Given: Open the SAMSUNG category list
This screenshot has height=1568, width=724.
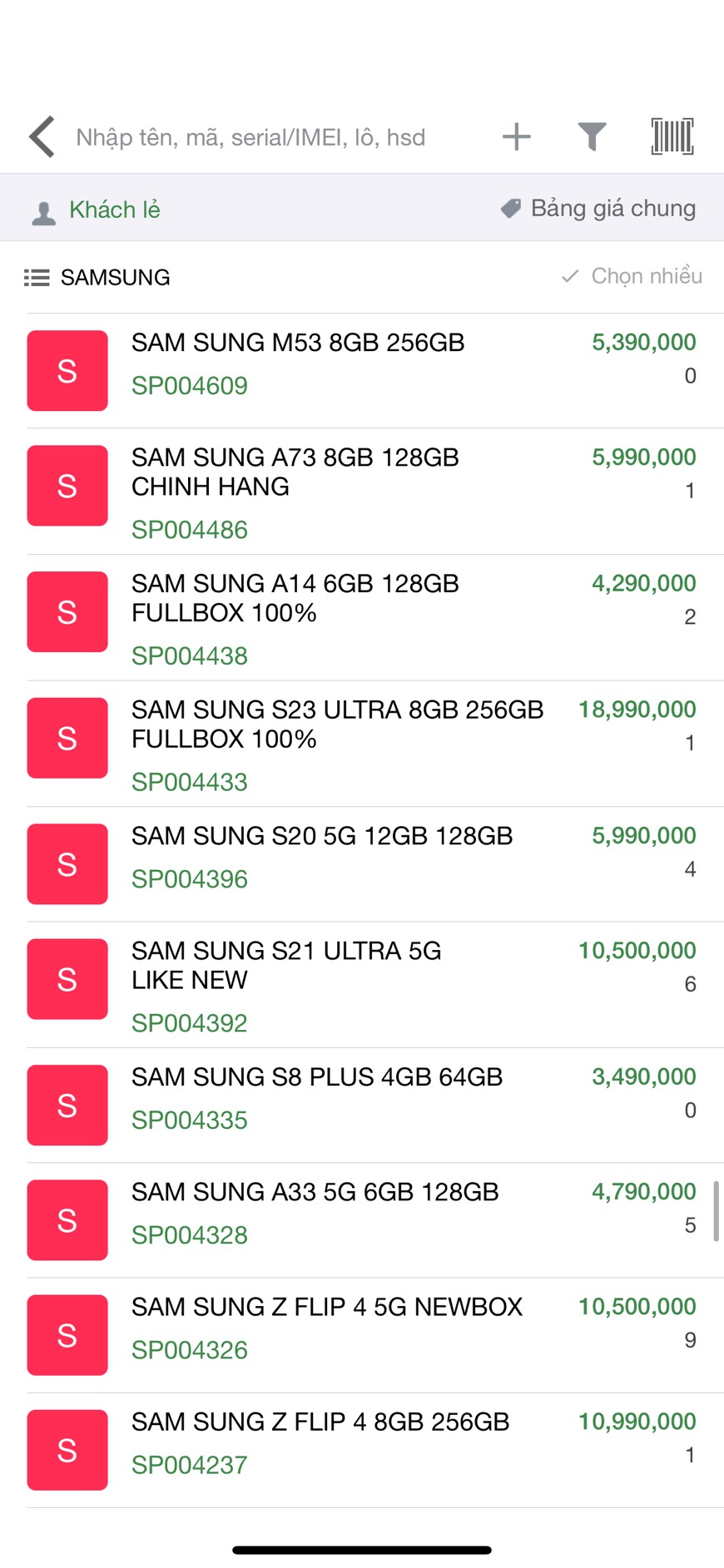Looking at the screenshot, I should 97,277.
